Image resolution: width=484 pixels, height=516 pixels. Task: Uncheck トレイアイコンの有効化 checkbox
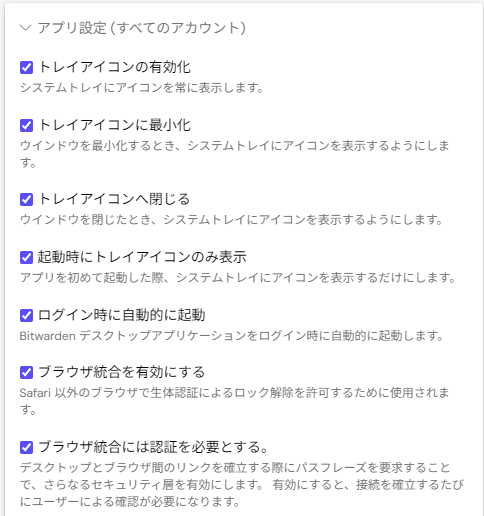click(26, 67)
